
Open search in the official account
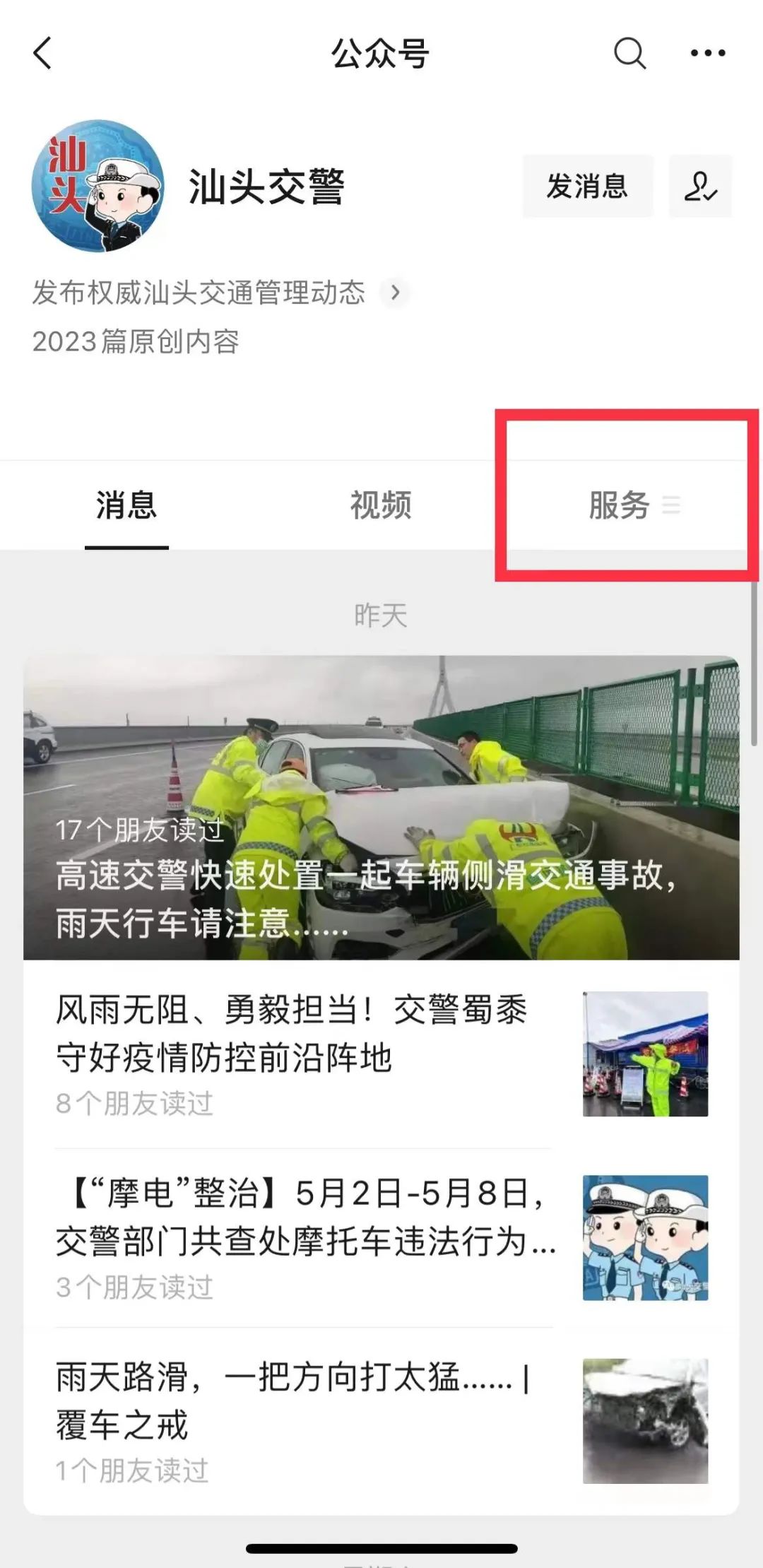tap(629, 54)
